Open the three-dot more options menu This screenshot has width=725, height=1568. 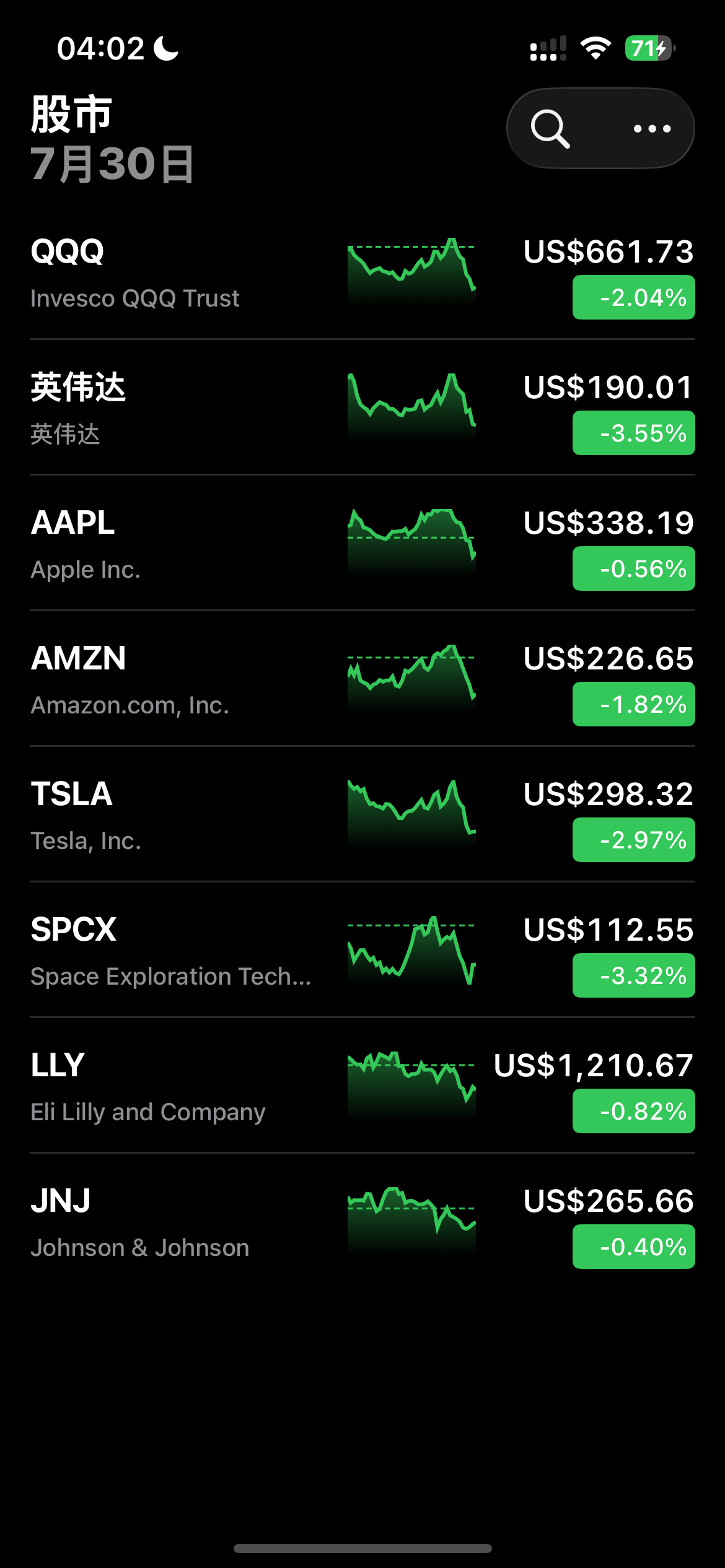(x=652, y=129)
